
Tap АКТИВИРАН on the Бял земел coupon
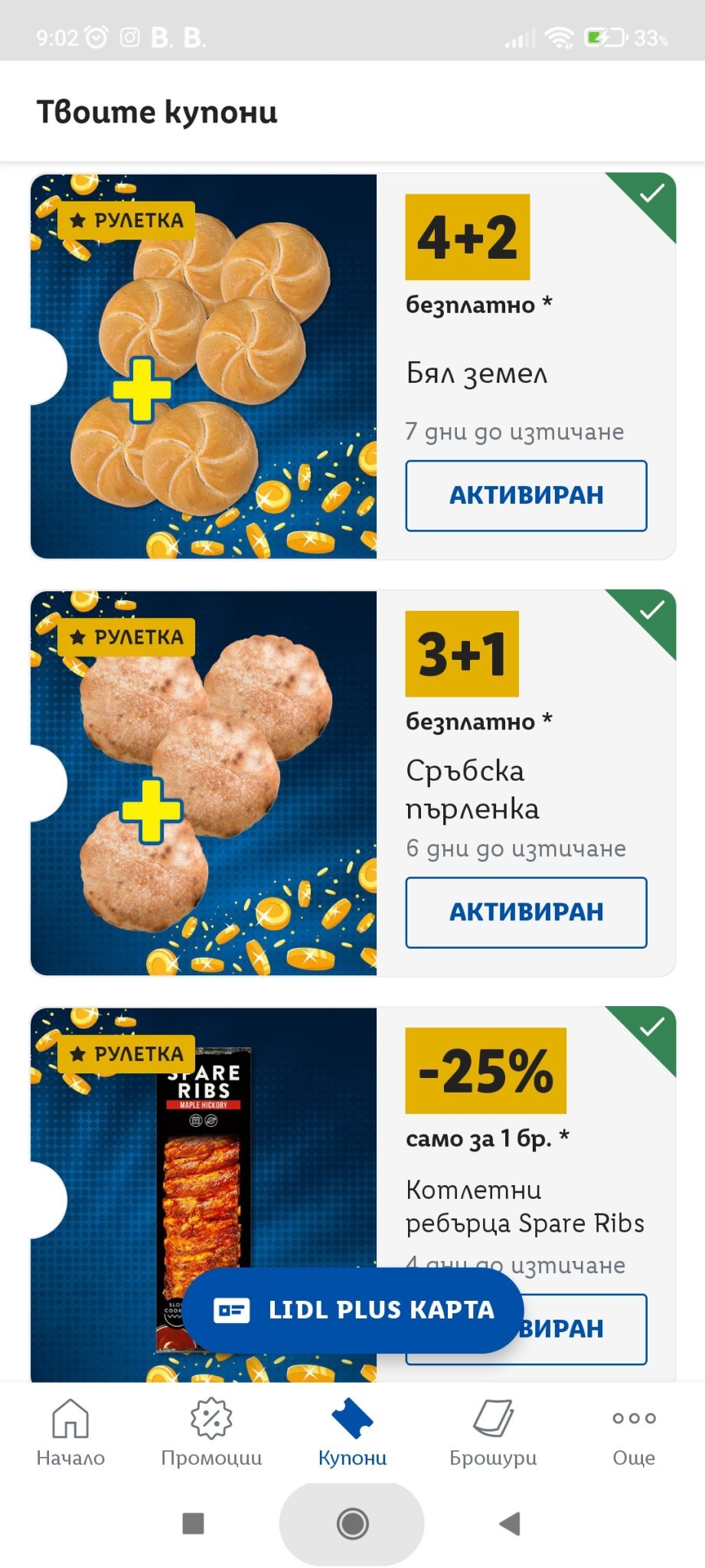click(526, 495)
